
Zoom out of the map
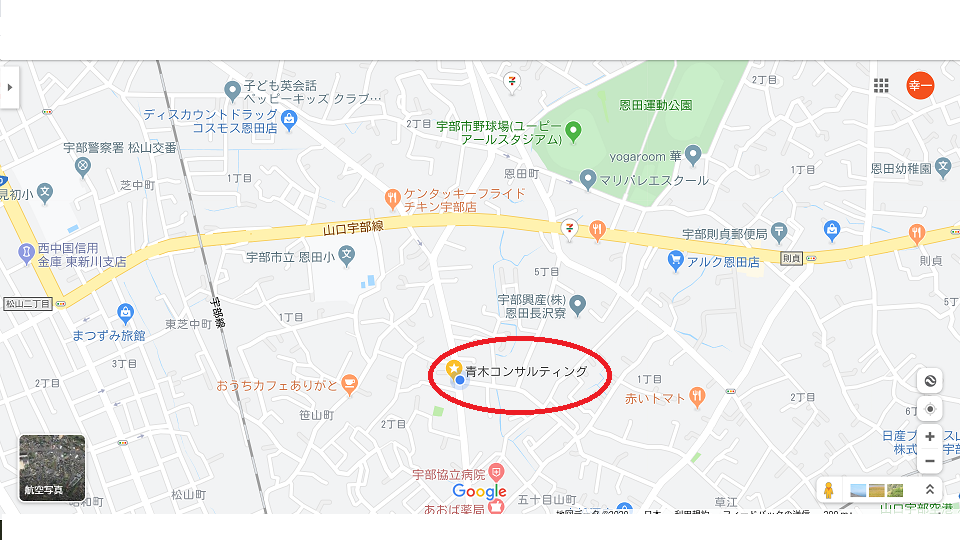[x=930, y=461]
